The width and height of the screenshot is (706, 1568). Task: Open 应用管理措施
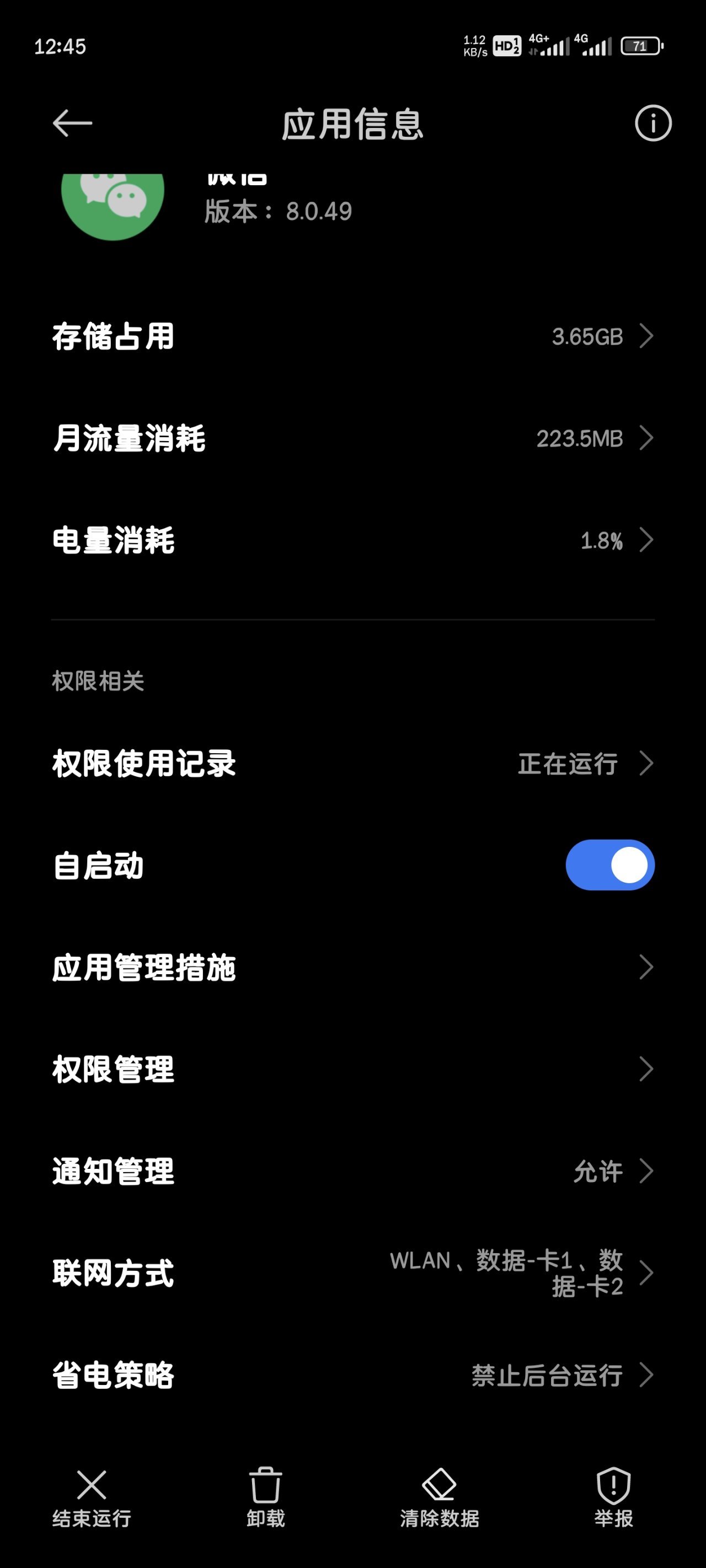(x=352, y=967)
